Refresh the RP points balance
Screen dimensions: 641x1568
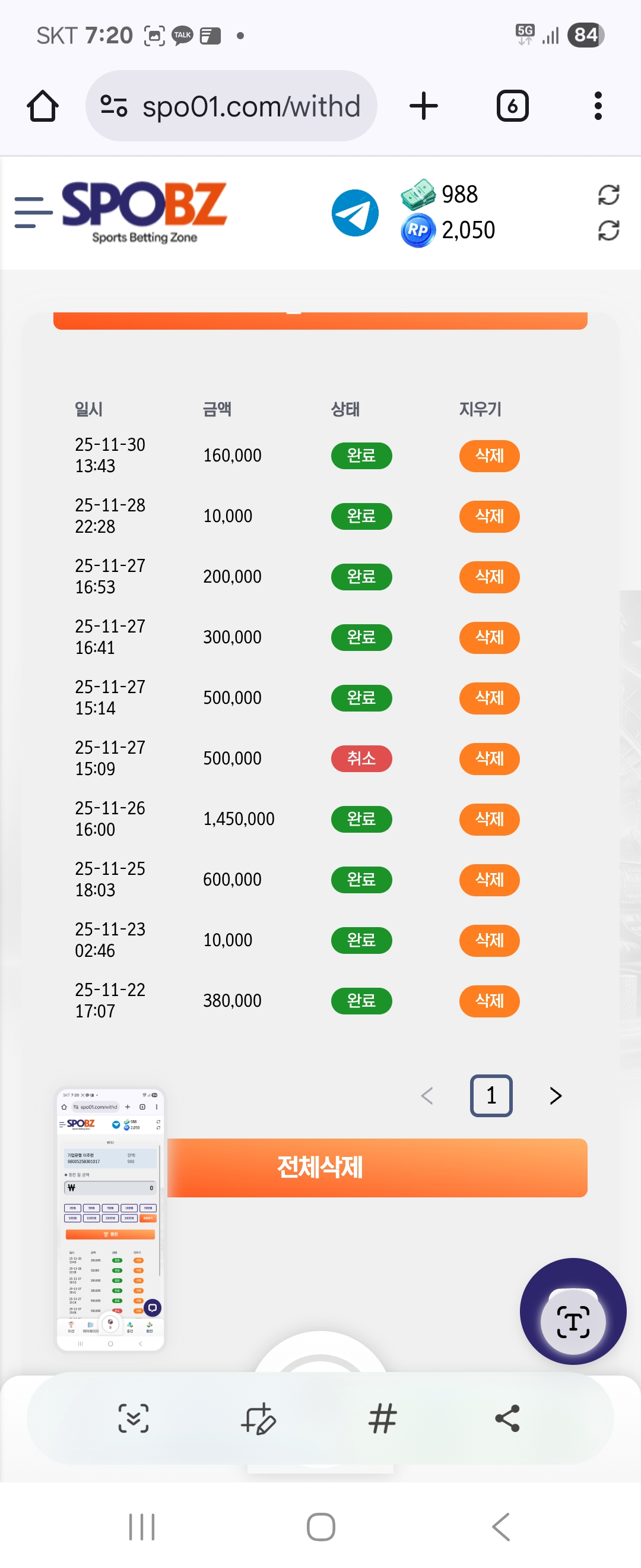[608, 230]
